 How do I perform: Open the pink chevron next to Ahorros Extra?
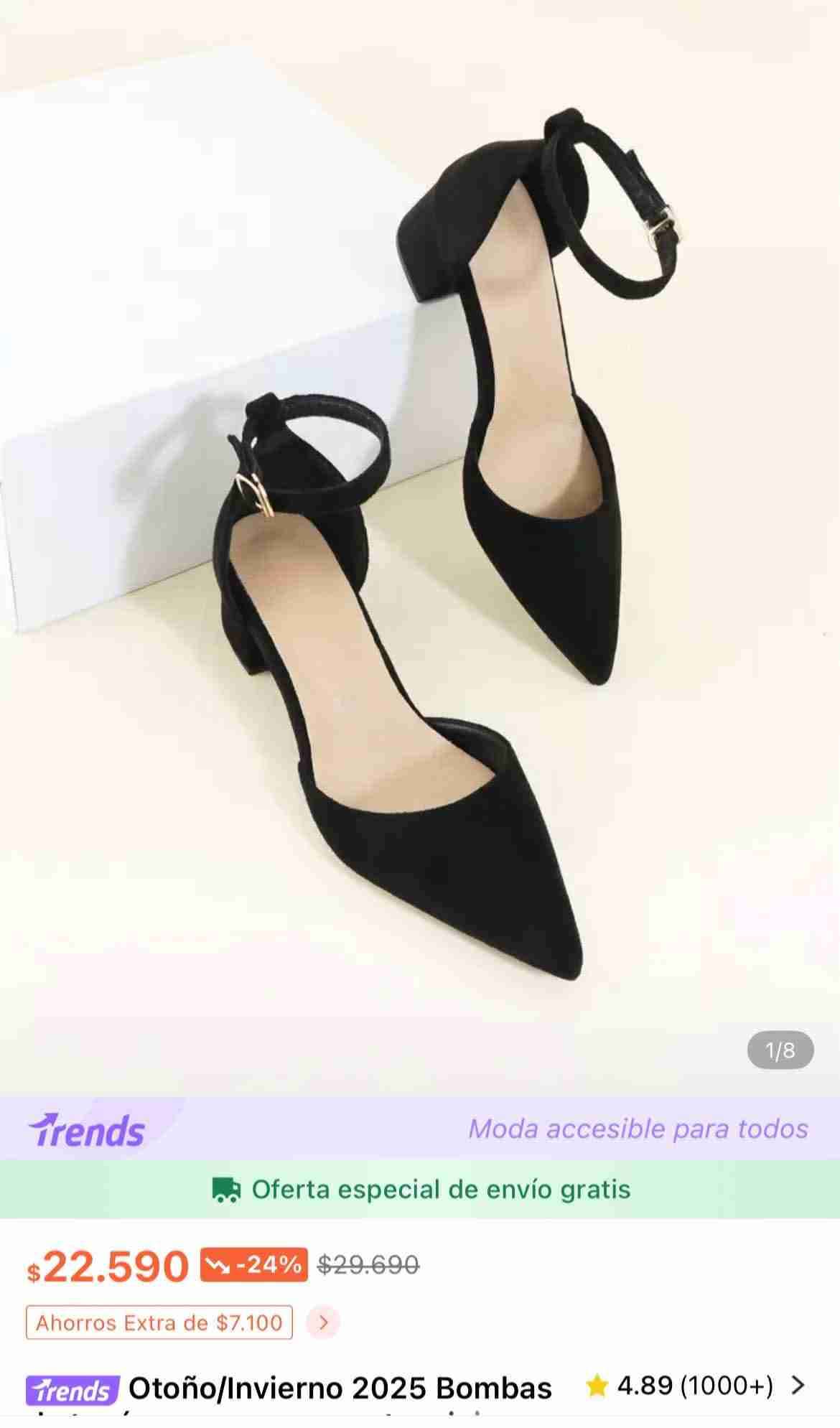pyautogui.click(x=325, y=1321)
